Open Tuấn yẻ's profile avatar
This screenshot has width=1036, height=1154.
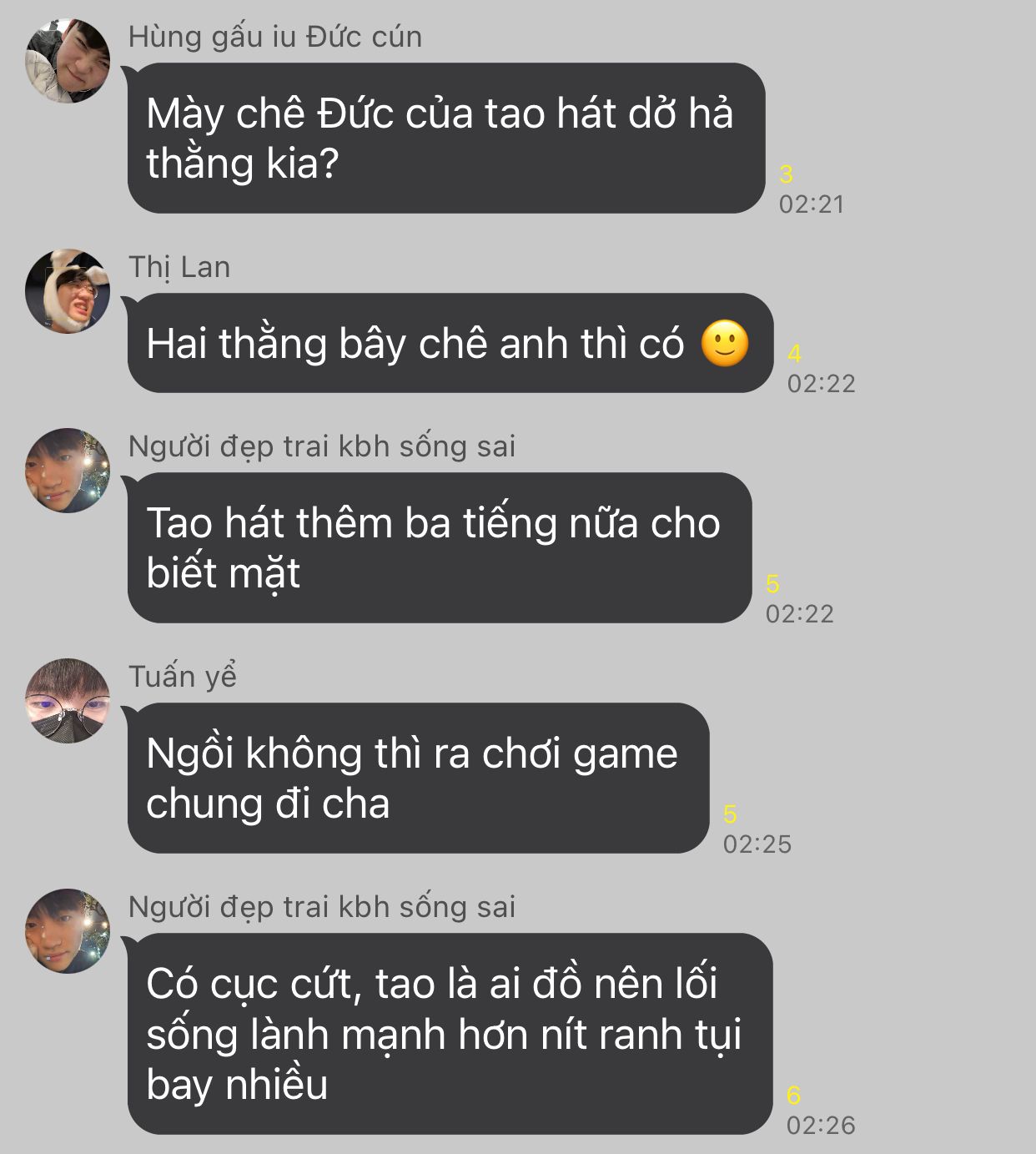point(68,701)
